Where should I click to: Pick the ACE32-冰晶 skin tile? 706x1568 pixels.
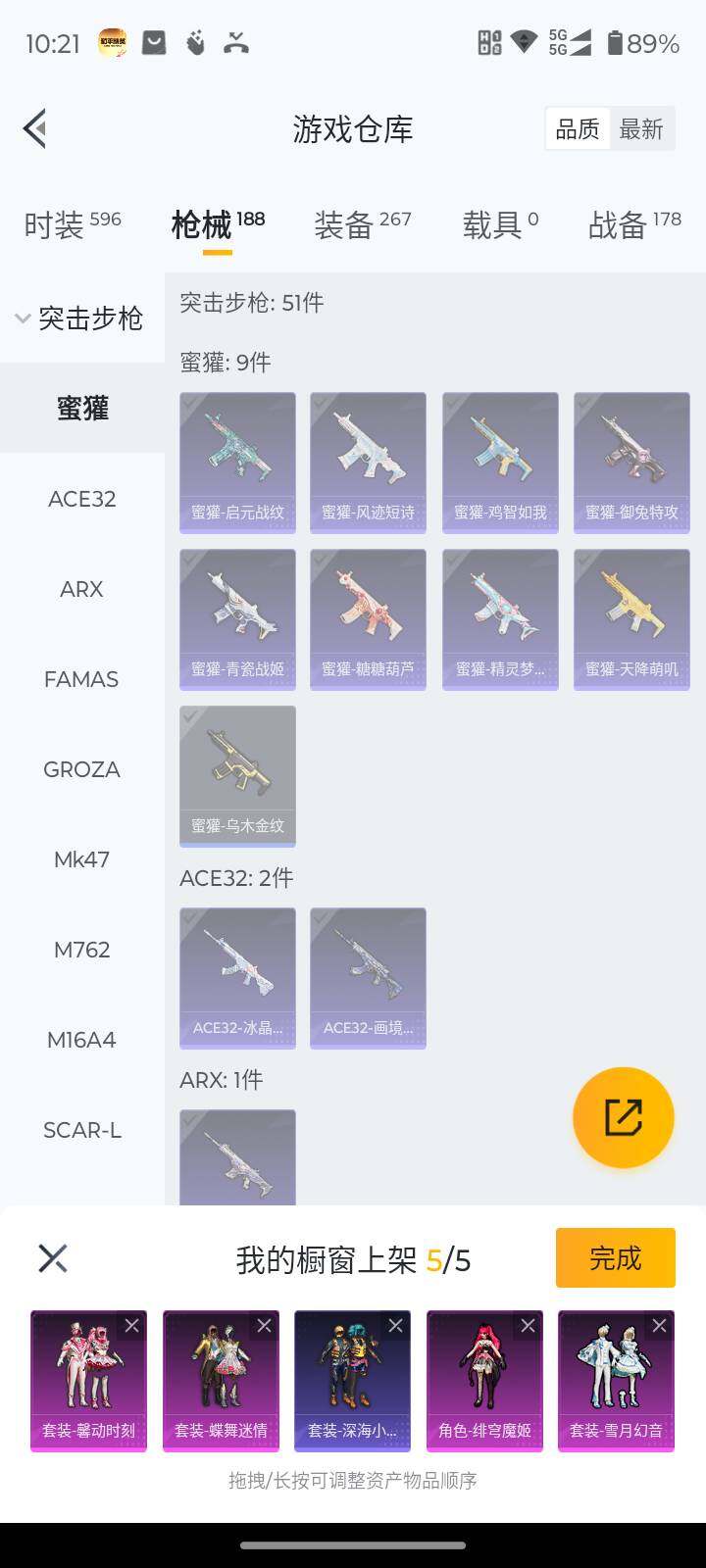tap(237, 978)
